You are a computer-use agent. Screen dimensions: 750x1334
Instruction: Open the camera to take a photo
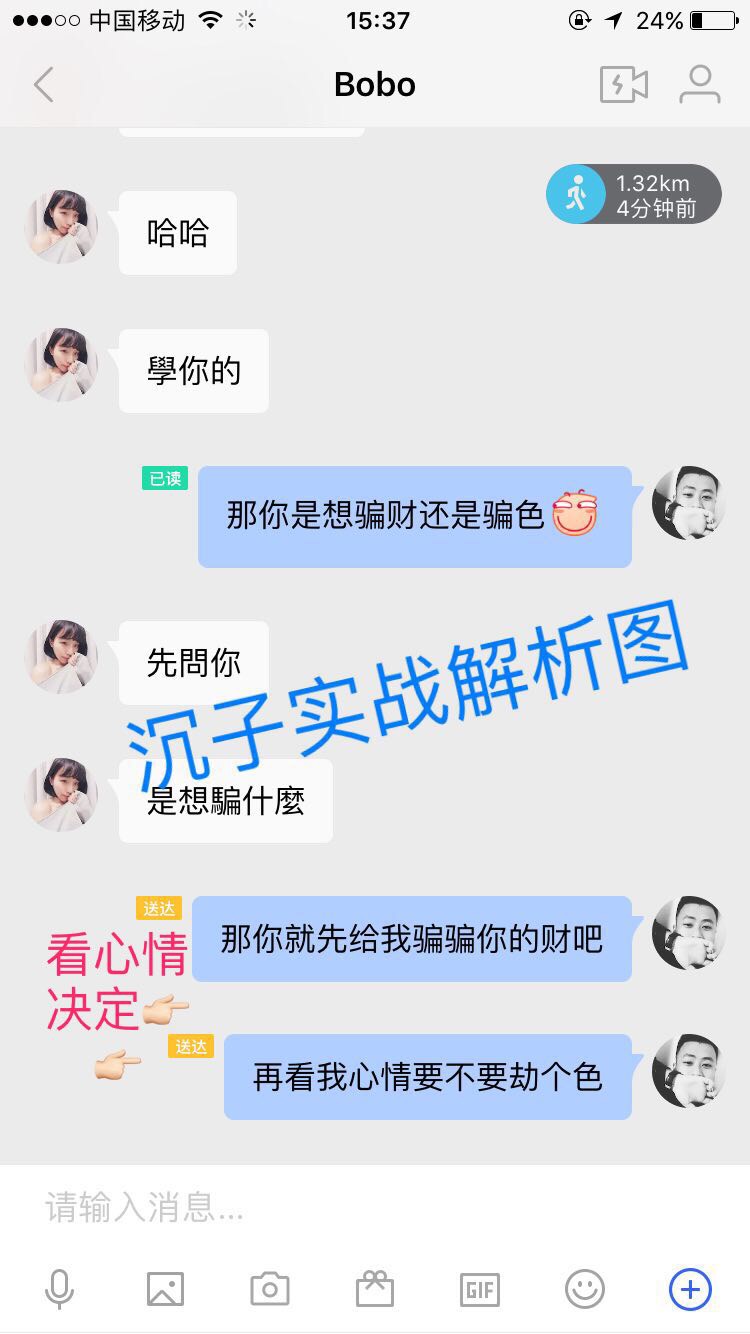coord(270,1289)
